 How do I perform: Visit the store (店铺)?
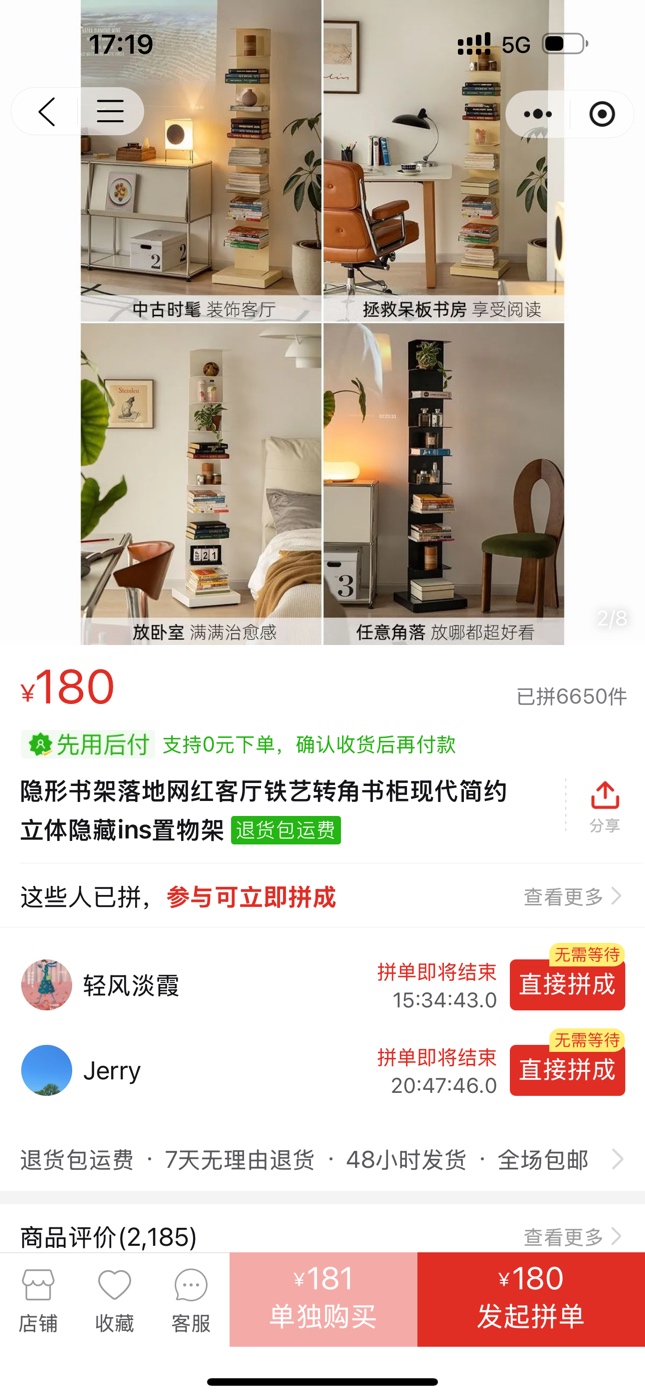38,1300
